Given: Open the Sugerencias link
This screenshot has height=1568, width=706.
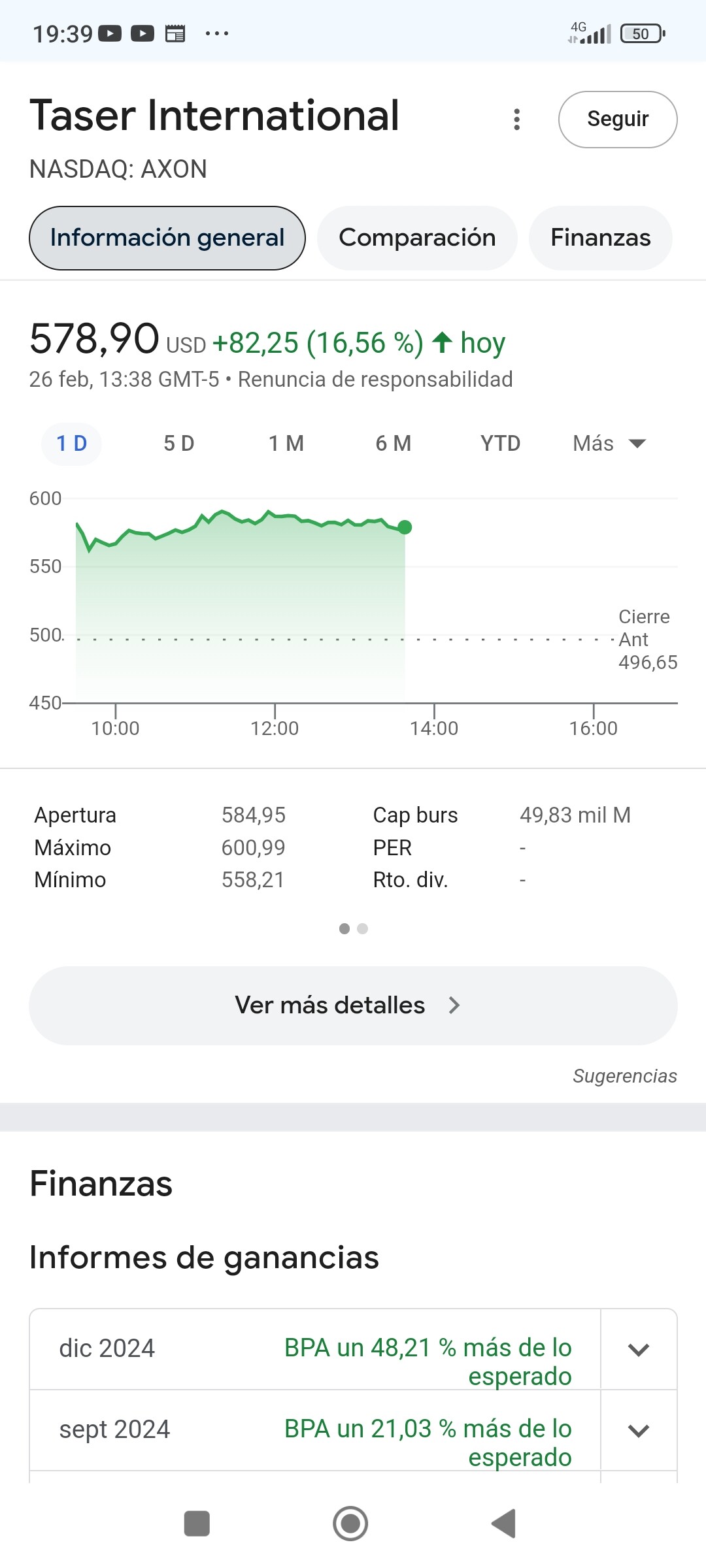Looking at the screenshot, I should [x=625, y=1076].
